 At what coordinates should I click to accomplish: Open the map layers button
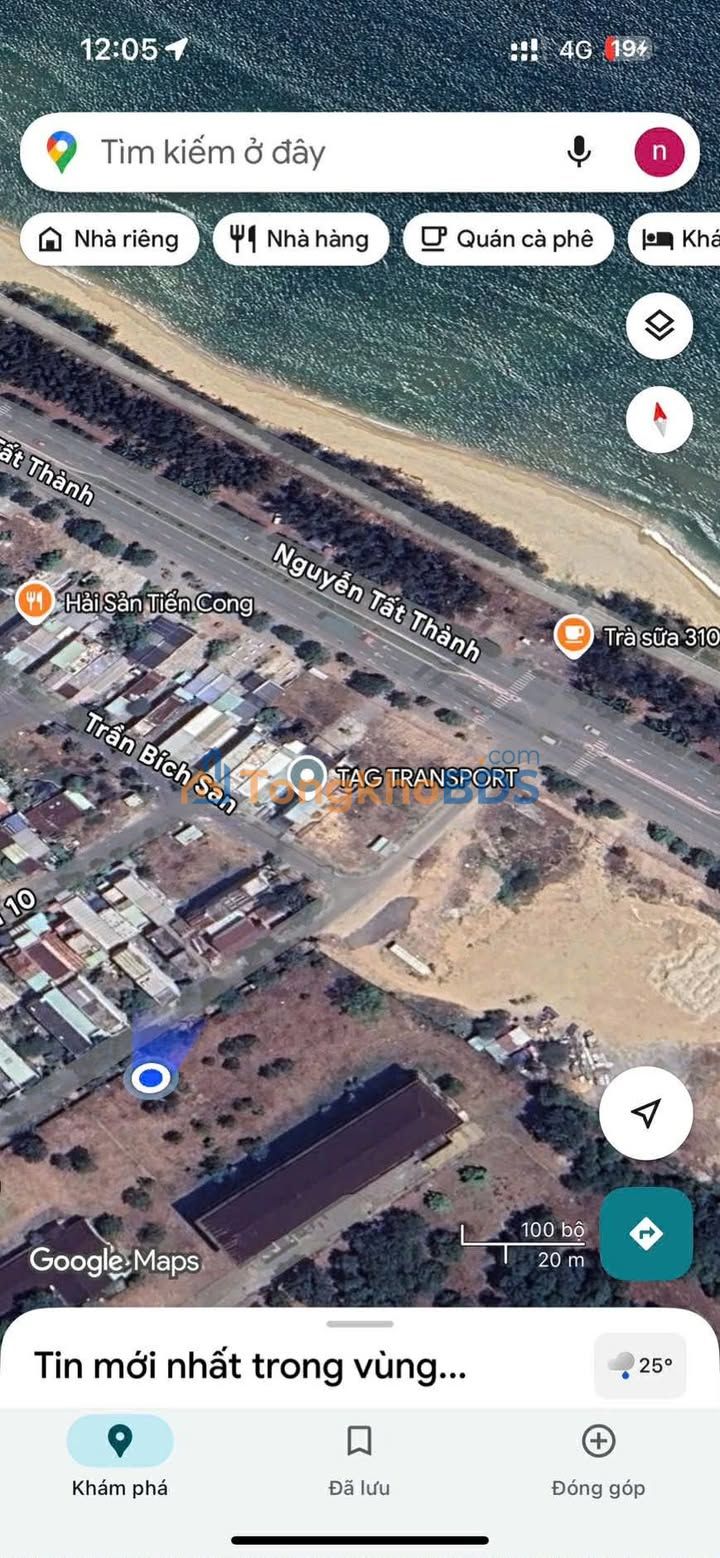(659, 326)
